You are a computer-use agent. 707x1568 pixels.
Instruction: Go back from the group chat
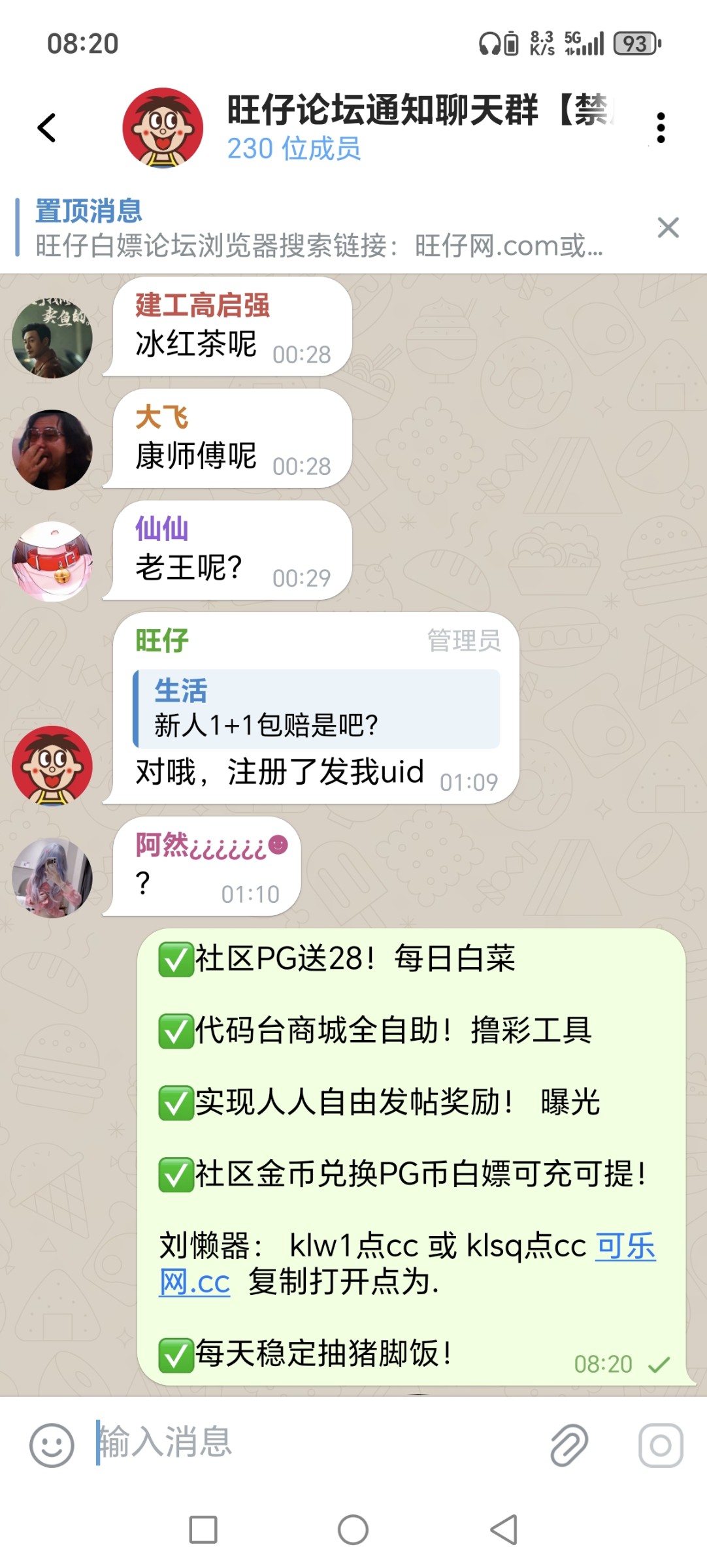[47, 127]
